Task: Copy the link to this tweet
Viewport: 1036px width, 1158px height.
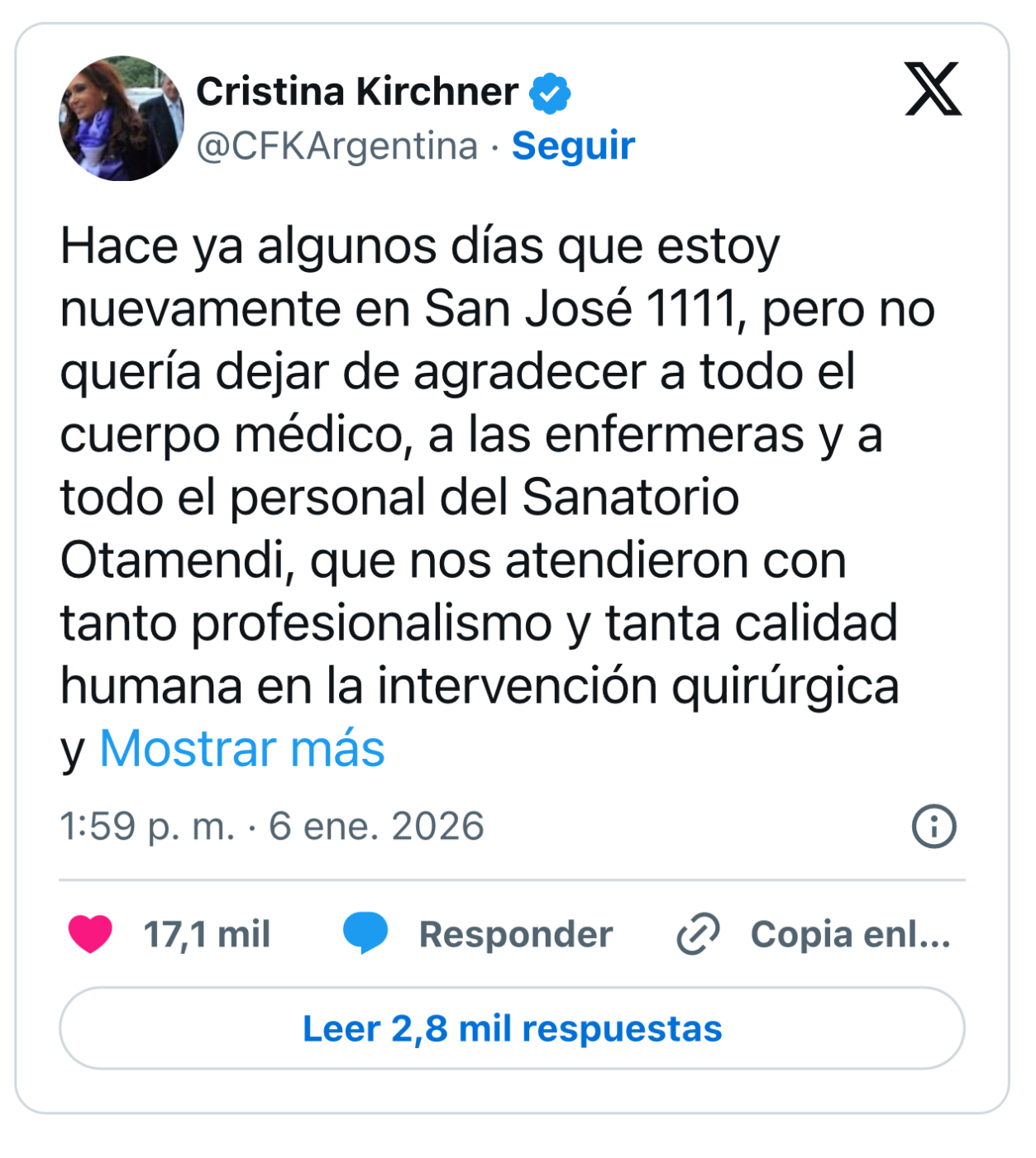Action: [x=814, y=934]
